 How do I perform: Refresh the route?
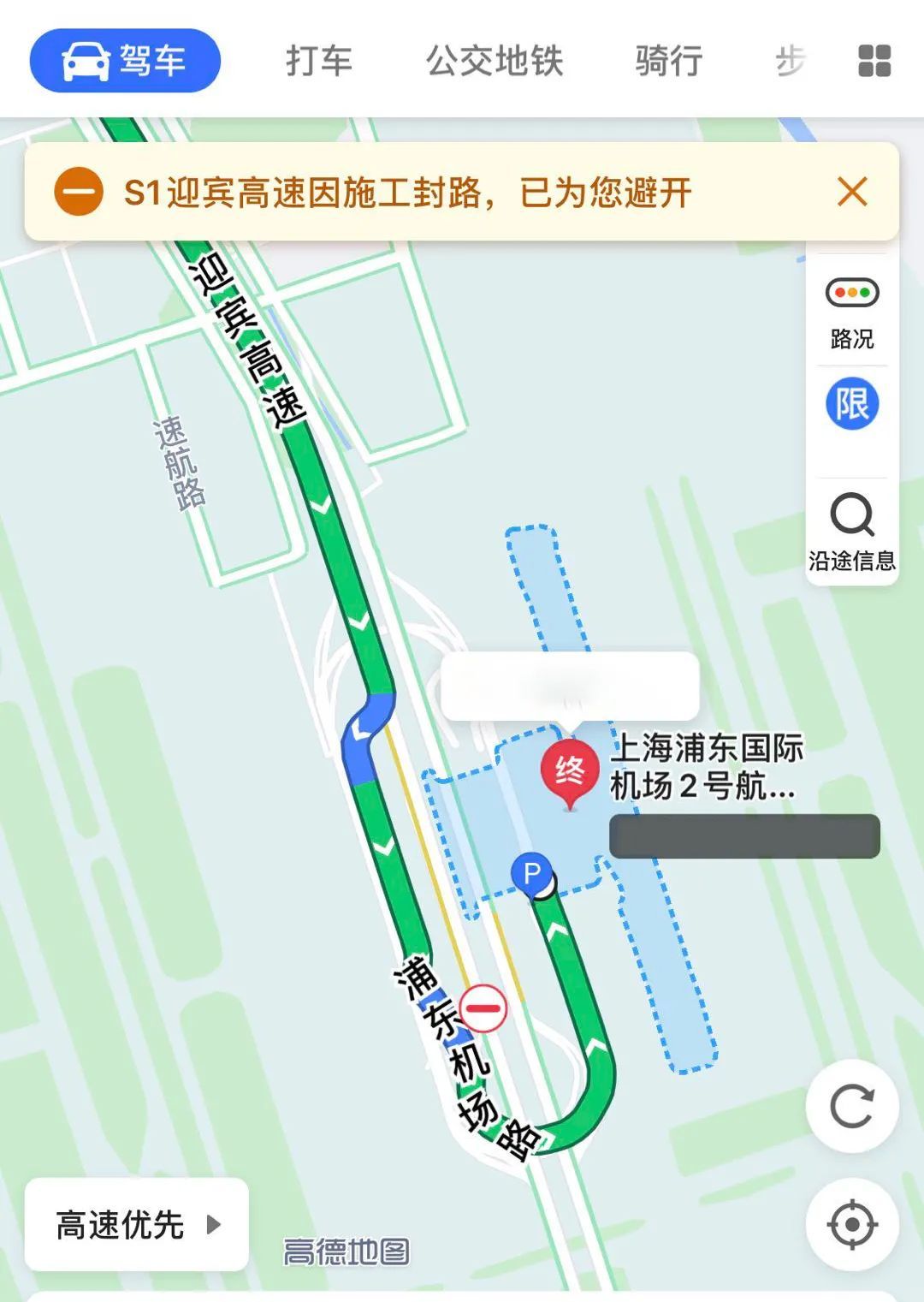click(852, 1106)
